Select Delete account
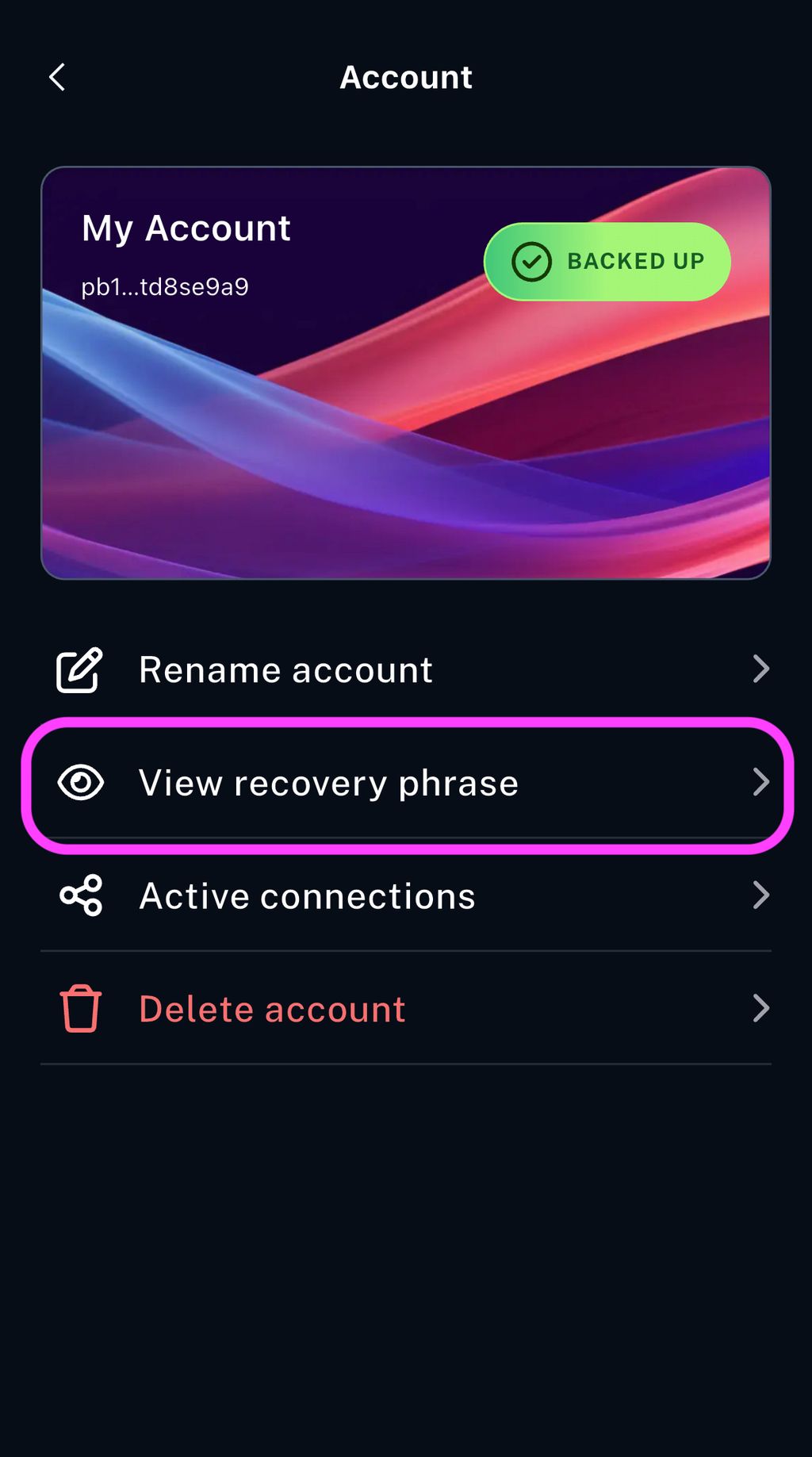Image resolution: width=812 pixels, height=1457 pixels. tap(404, 1010)
